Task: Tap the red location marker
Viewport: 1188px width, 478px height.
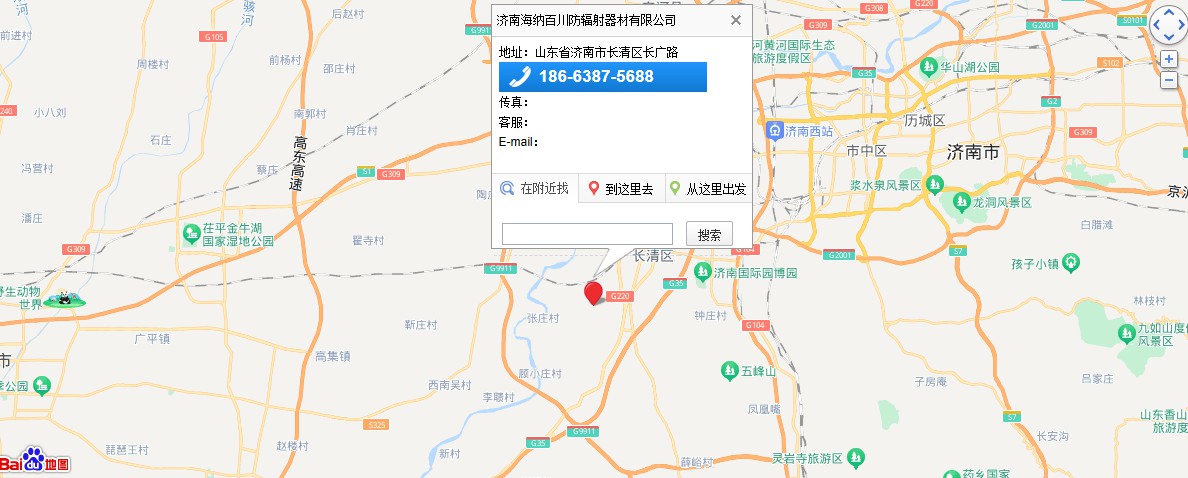Action: pyautogui.click(x=593, y=292)
